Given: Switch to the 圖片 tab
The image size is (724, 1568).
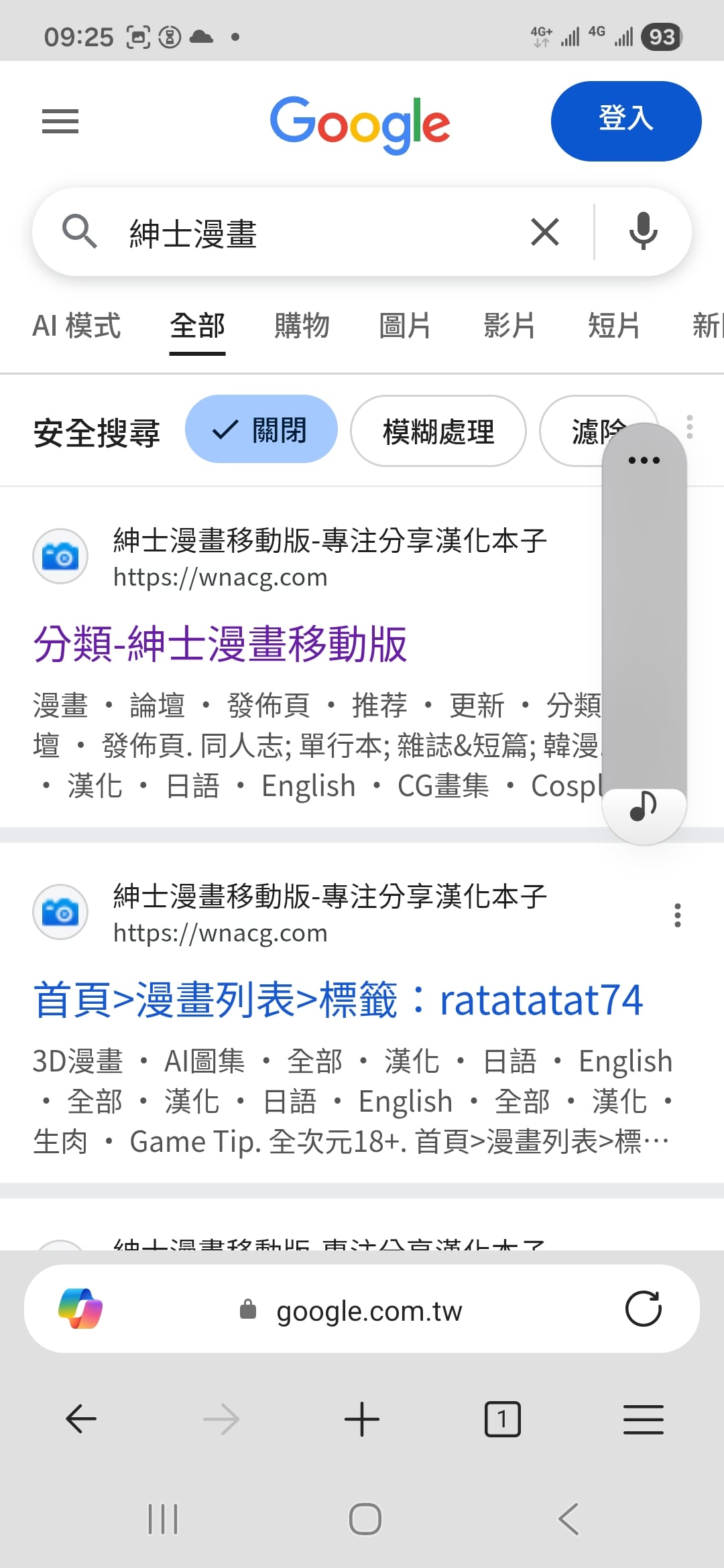Looking at the screenshot, I should 405,326.
